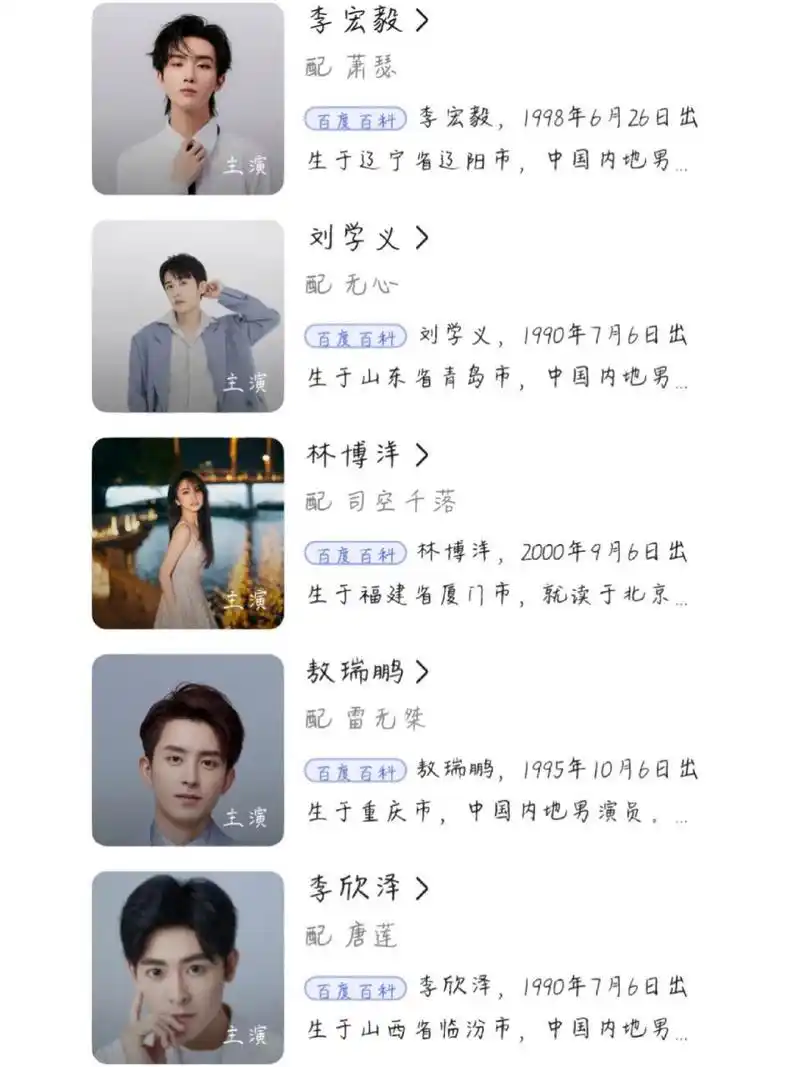The height and width of the screenshot is (1067, 800).
Task: Open 林博洋's entry using the arrow
Action: 424,455
